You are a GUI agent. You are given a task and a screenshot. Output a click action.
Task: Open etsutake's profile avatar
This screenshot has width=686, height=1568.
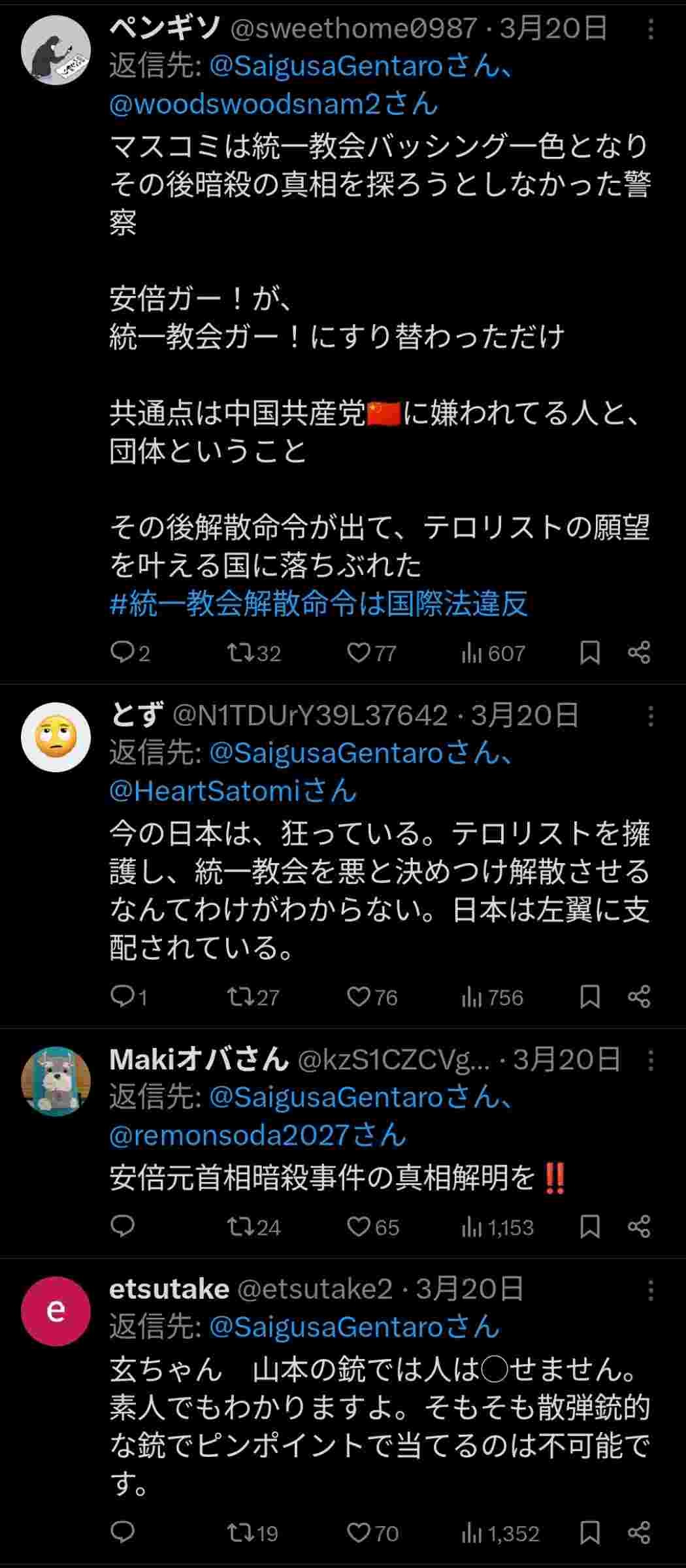tap(56, 1311)
